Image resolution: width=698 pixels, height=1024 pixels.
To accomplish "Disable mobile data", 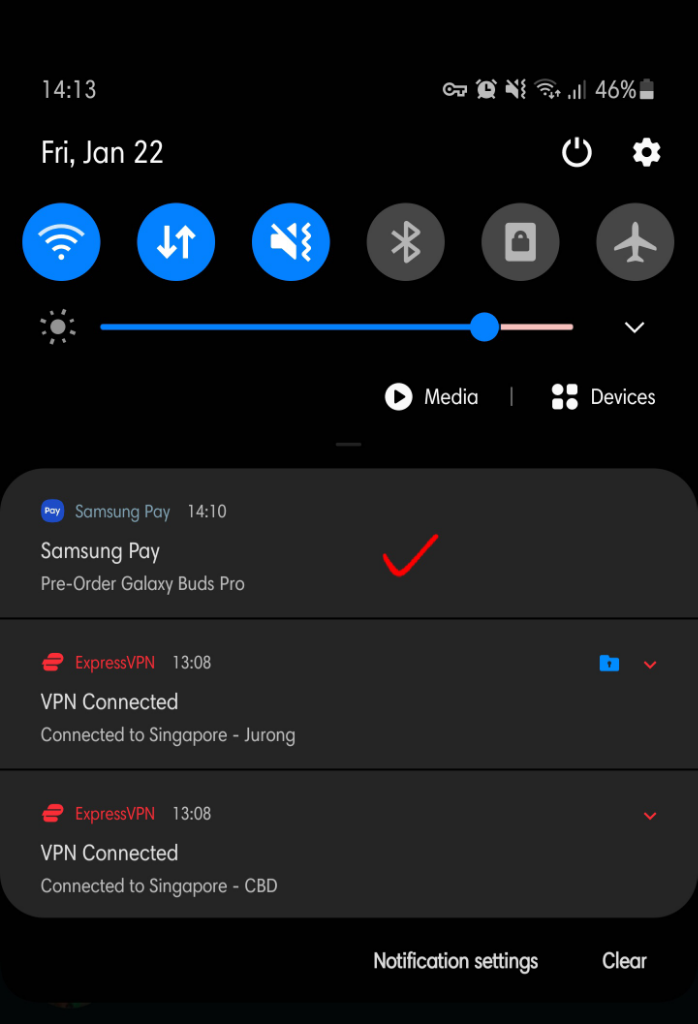I will coord(176,242).
